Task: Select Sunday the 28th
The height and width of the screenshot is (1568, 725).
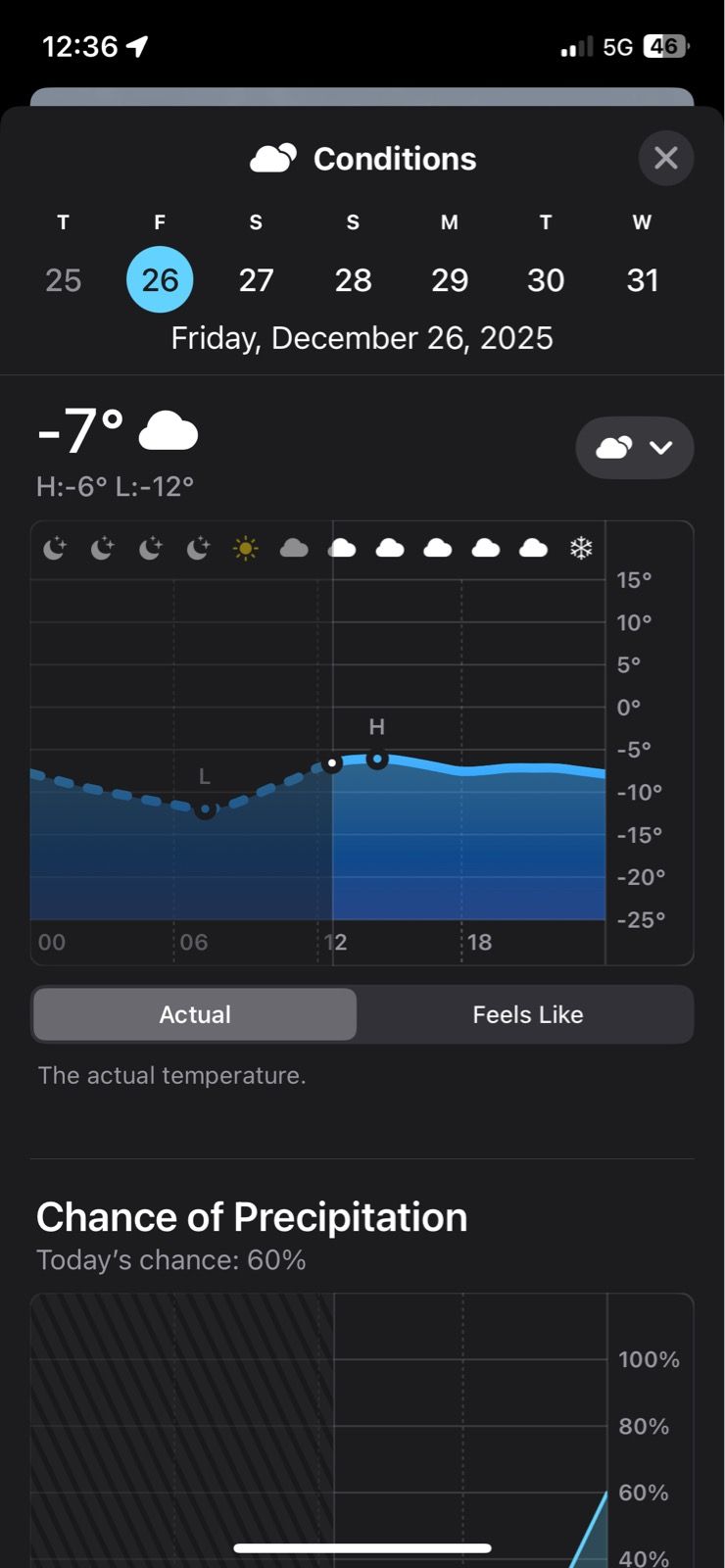Action: 353,279
